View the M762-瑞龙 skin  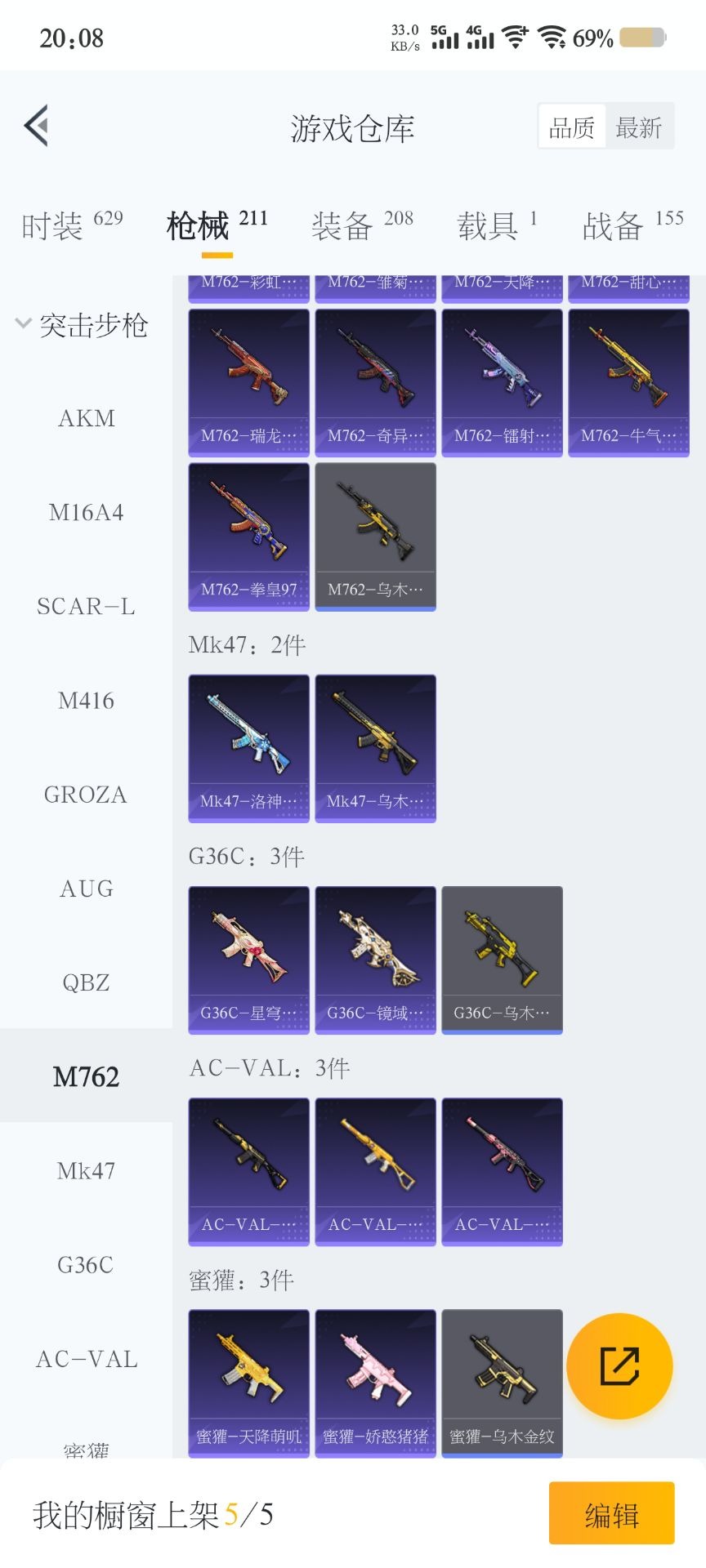pyautogui.click(x=249, y=382)
